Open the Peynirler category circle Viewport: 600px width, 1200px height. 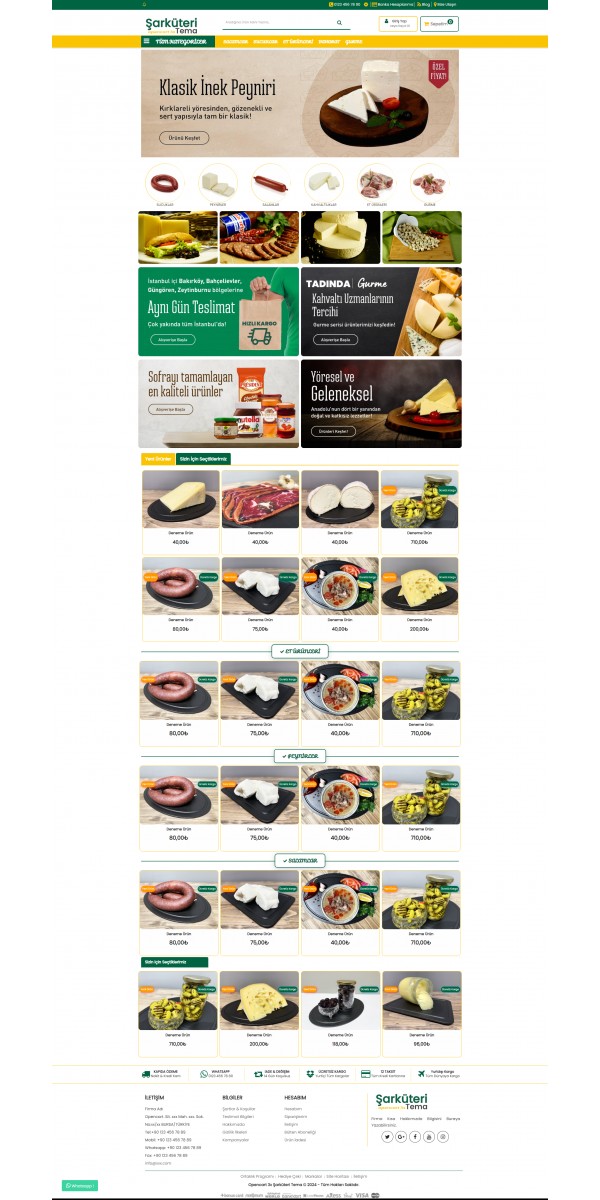click(x=218, y=183)
